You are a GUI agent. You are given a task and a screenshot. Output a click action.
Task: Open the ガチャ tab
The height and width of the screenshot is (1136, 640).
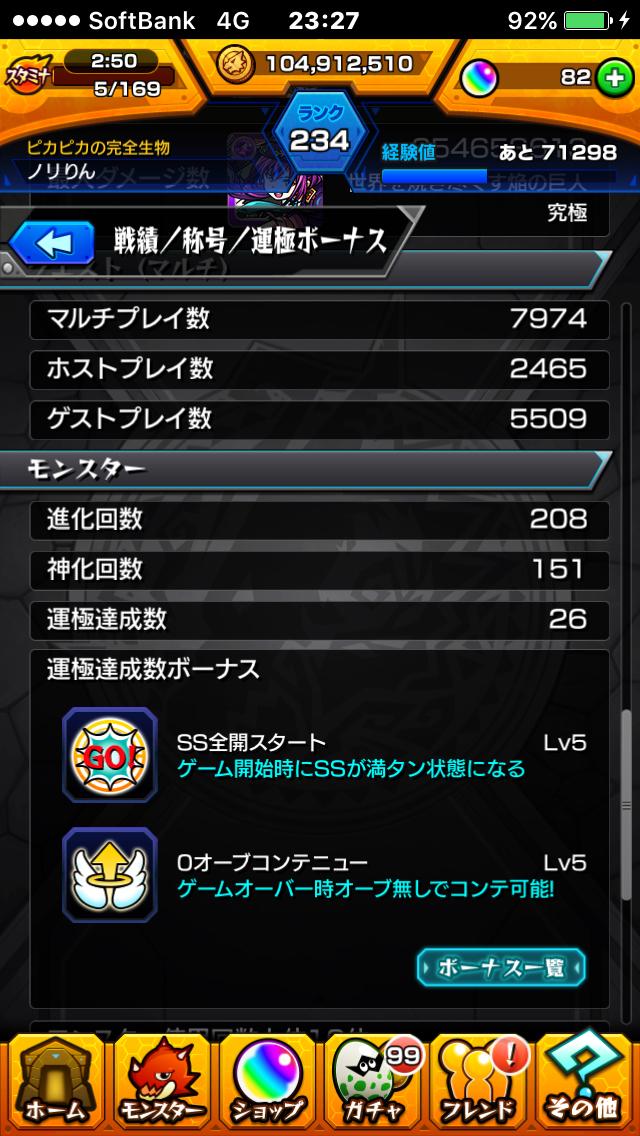pyautogui.click(x=373, y=1085)
